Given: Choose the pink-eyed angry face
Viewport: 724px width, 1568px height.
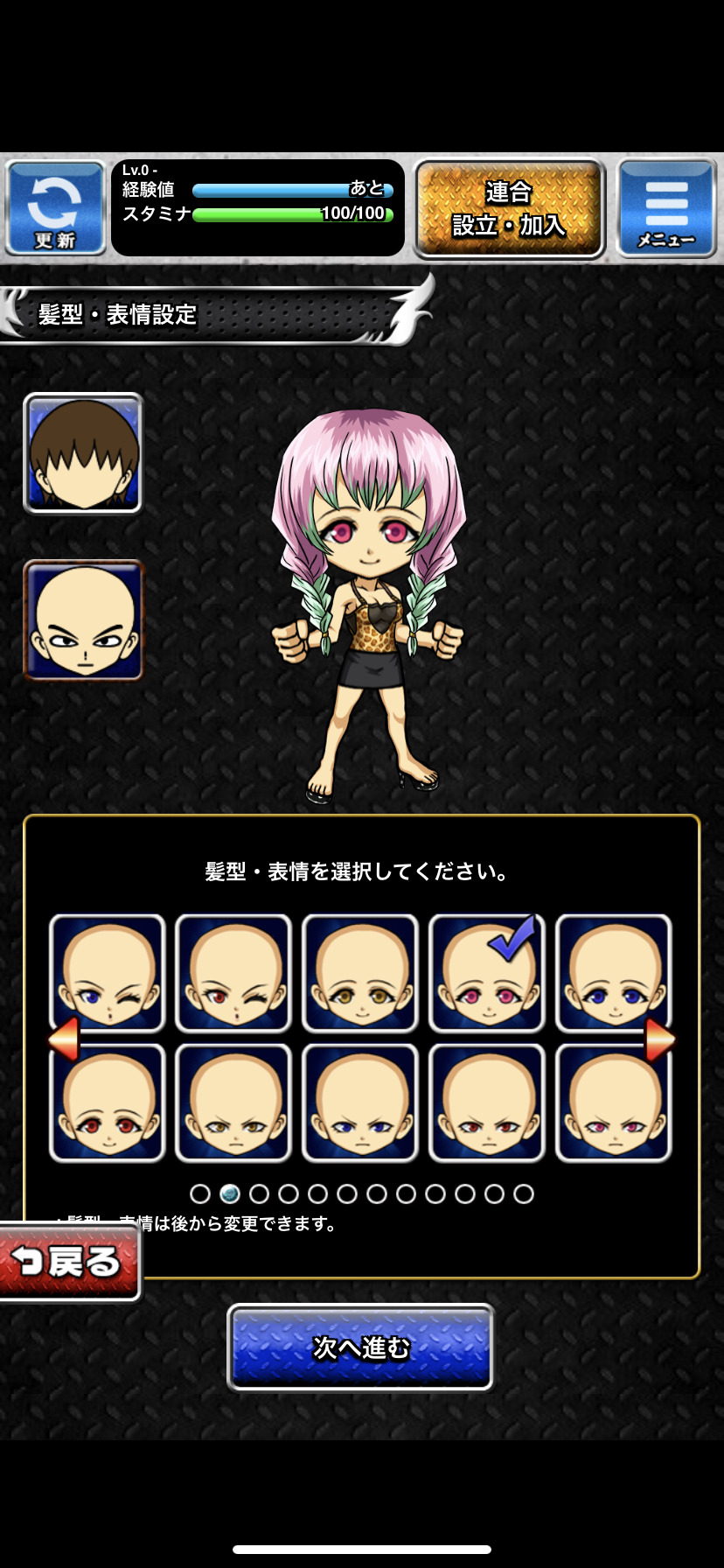Looking at the screenshot, I should click(614, 1102).
